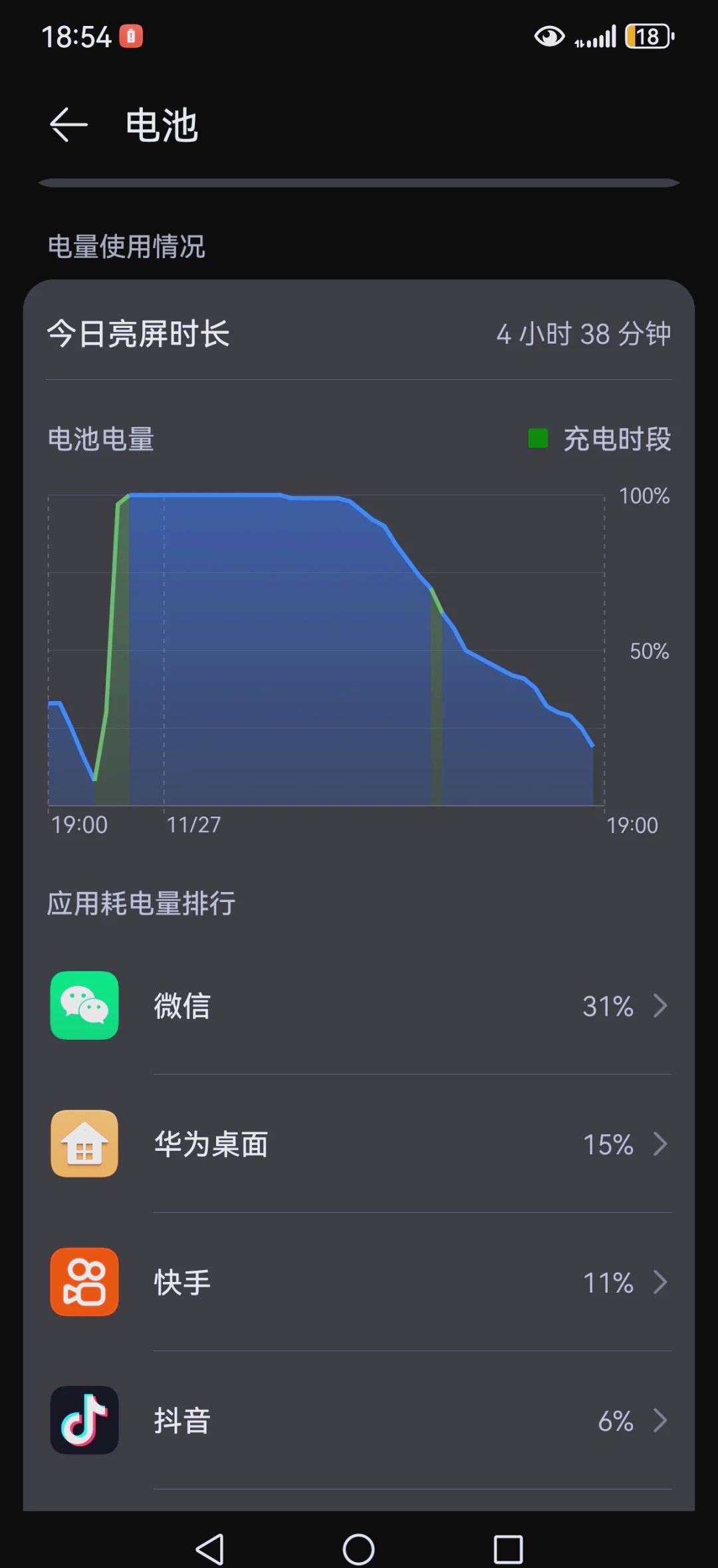View 华为桌面 power consumption details
Screen dimensions: 718x1568
(359, 1144)
